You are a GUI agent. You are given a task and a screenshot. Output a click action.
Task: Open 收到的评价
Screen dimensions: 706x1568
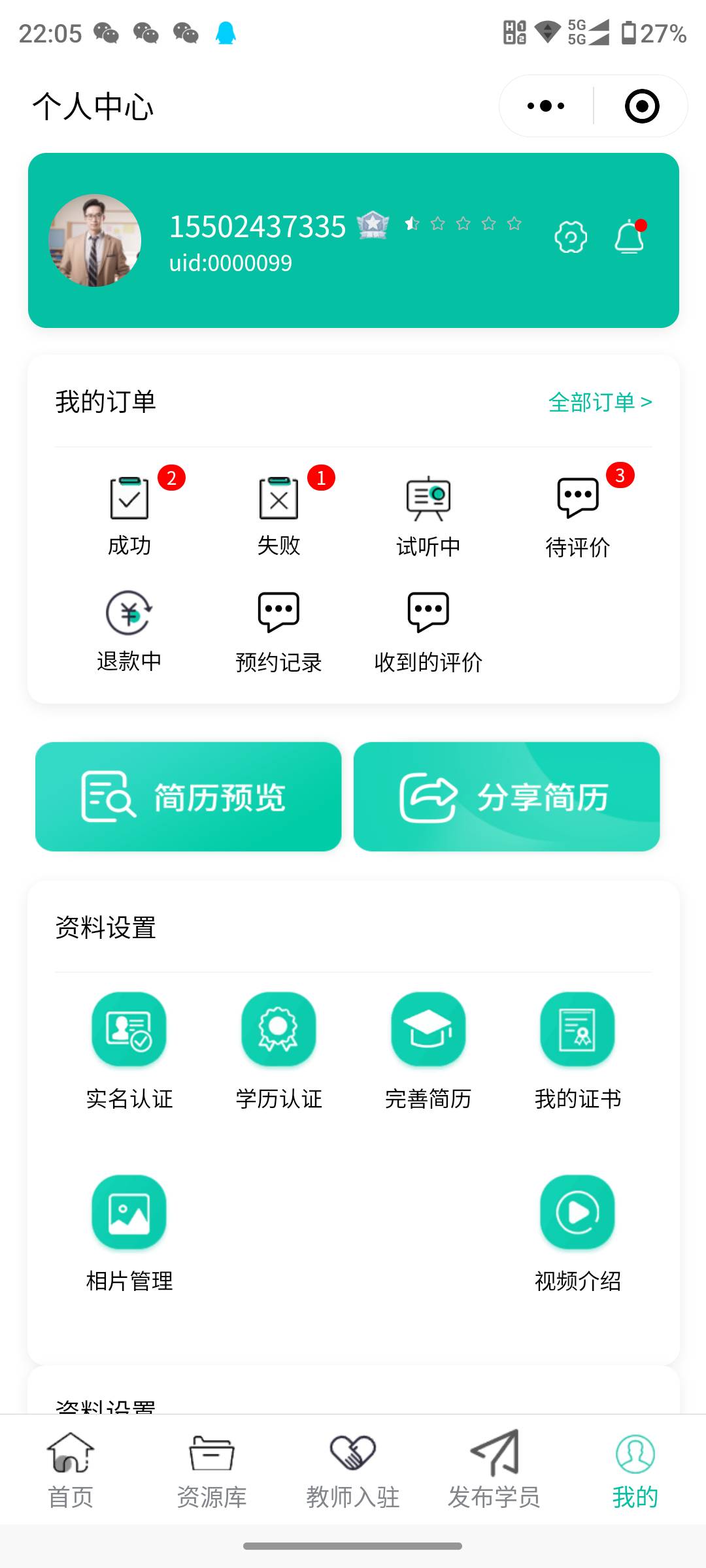(x=428, y=630)
